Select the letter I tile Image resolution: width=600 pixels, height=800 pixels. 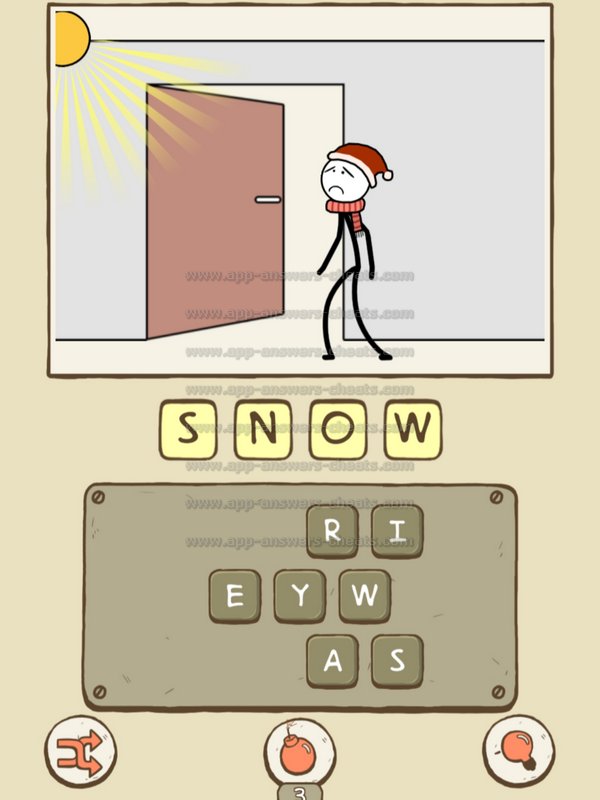[397, 531]
